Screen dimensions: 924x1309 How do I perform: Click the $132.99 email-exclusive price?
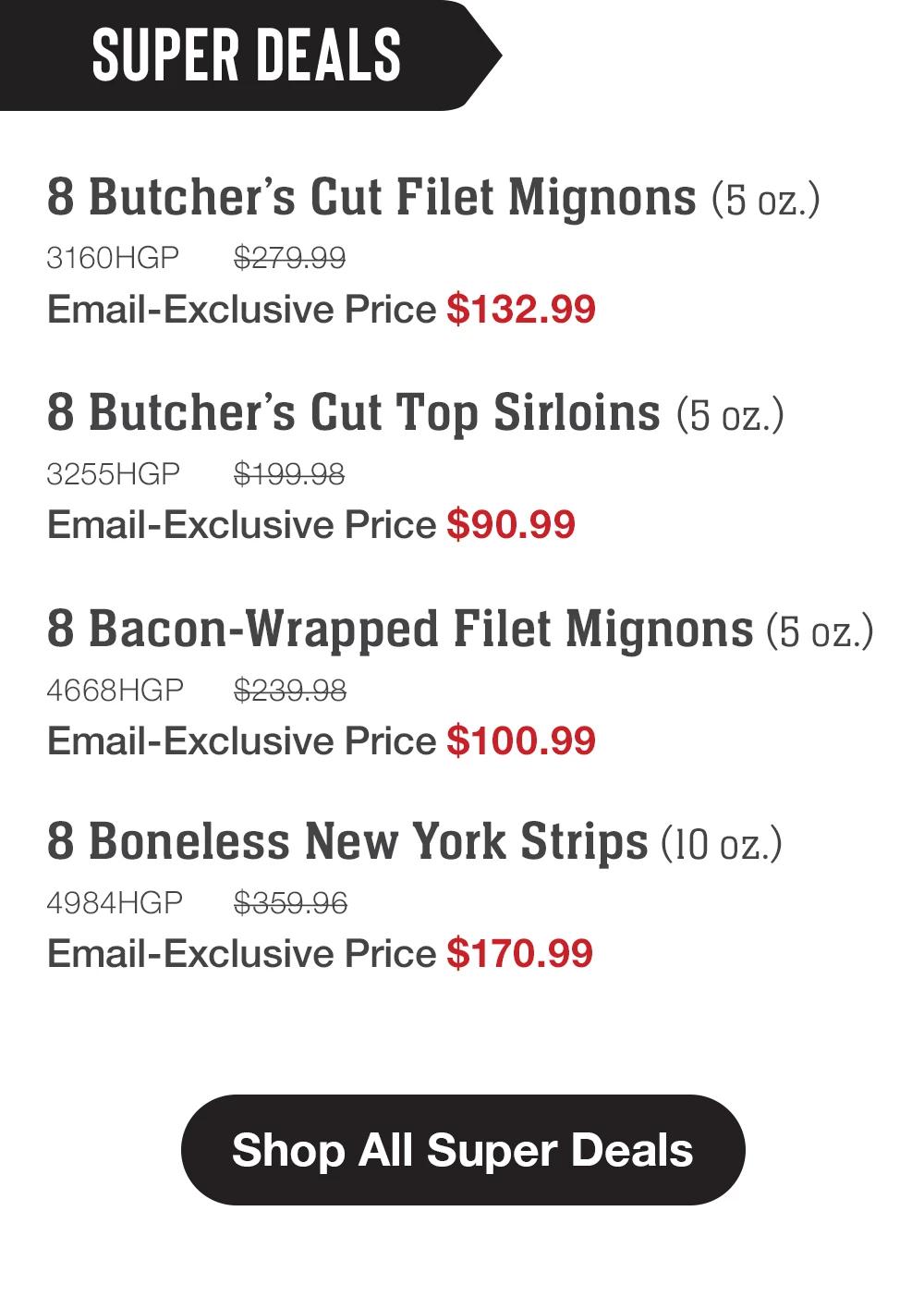pos(522,308)
